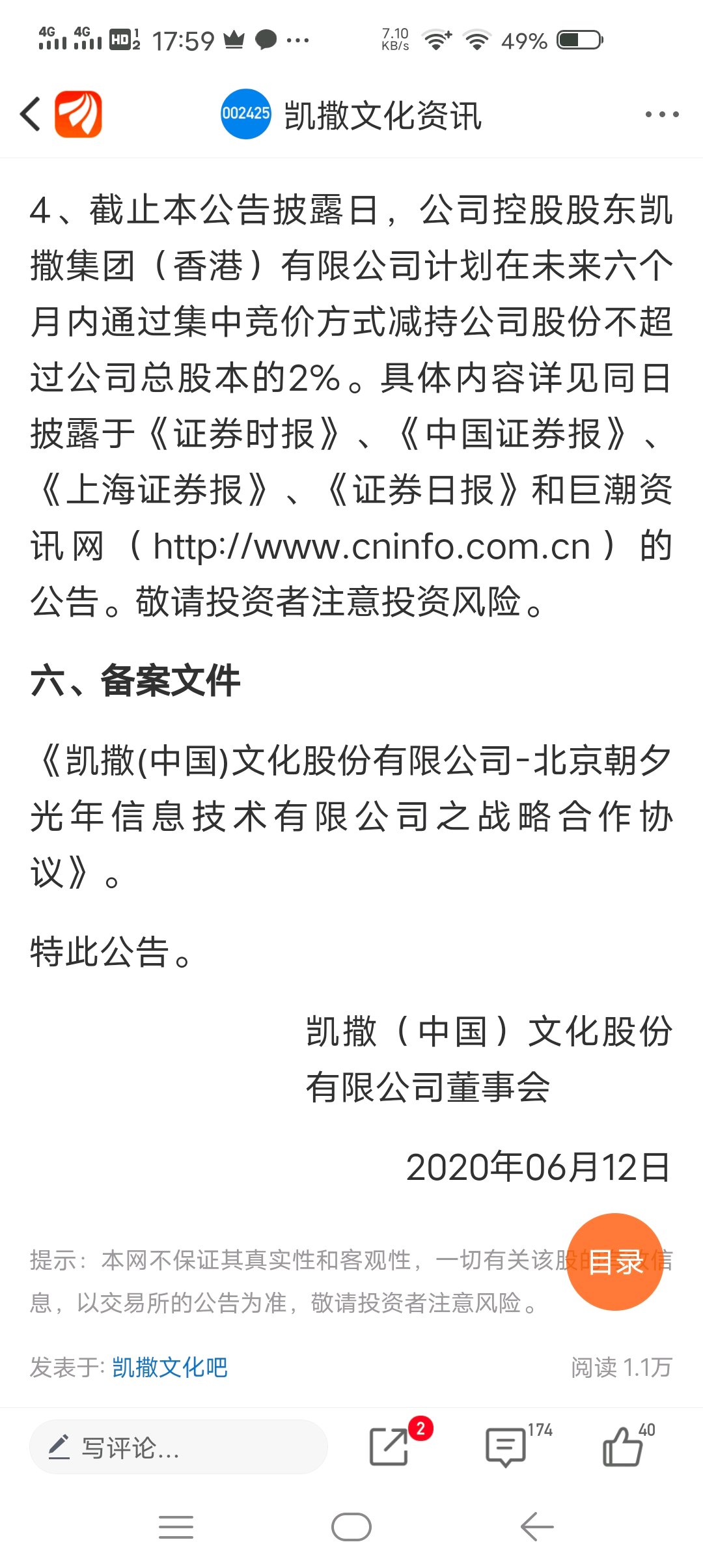
Task: View the 174 comments
Action: tap(506, 1447)
